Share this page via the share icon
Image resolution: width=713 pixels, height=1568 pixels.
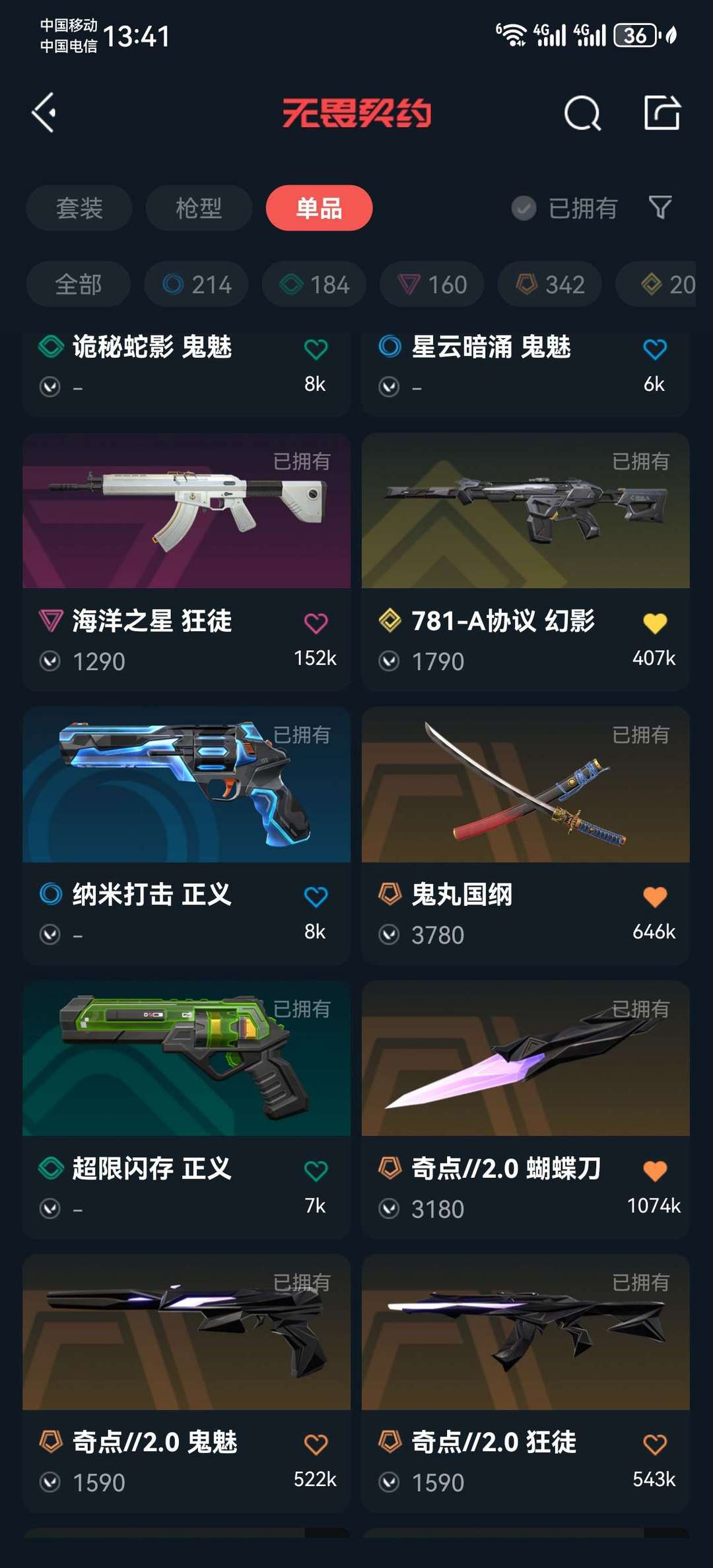(x=662, y=112)
